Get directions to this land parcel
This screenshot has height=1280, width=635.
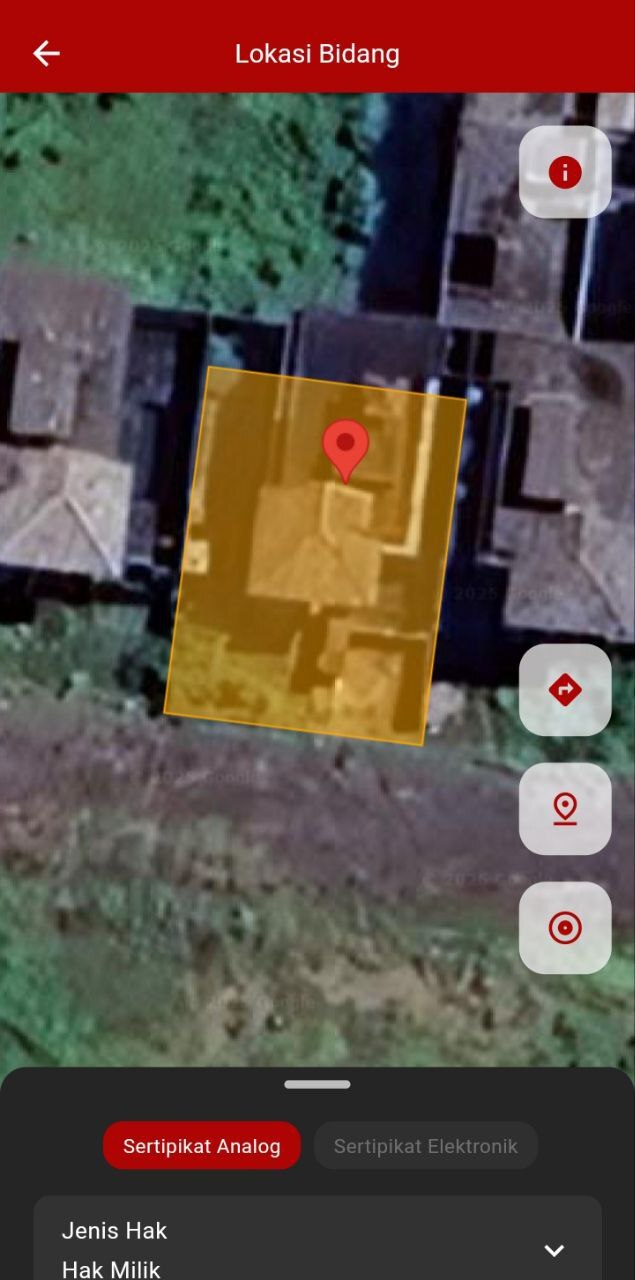(565, 690)
